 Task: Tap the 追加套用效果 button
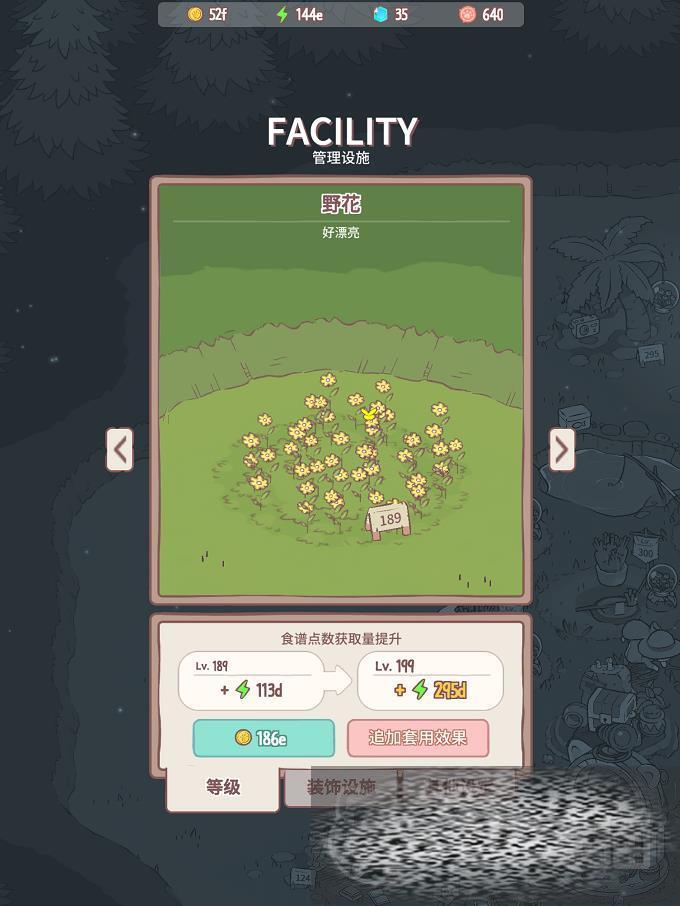point(417,738)
